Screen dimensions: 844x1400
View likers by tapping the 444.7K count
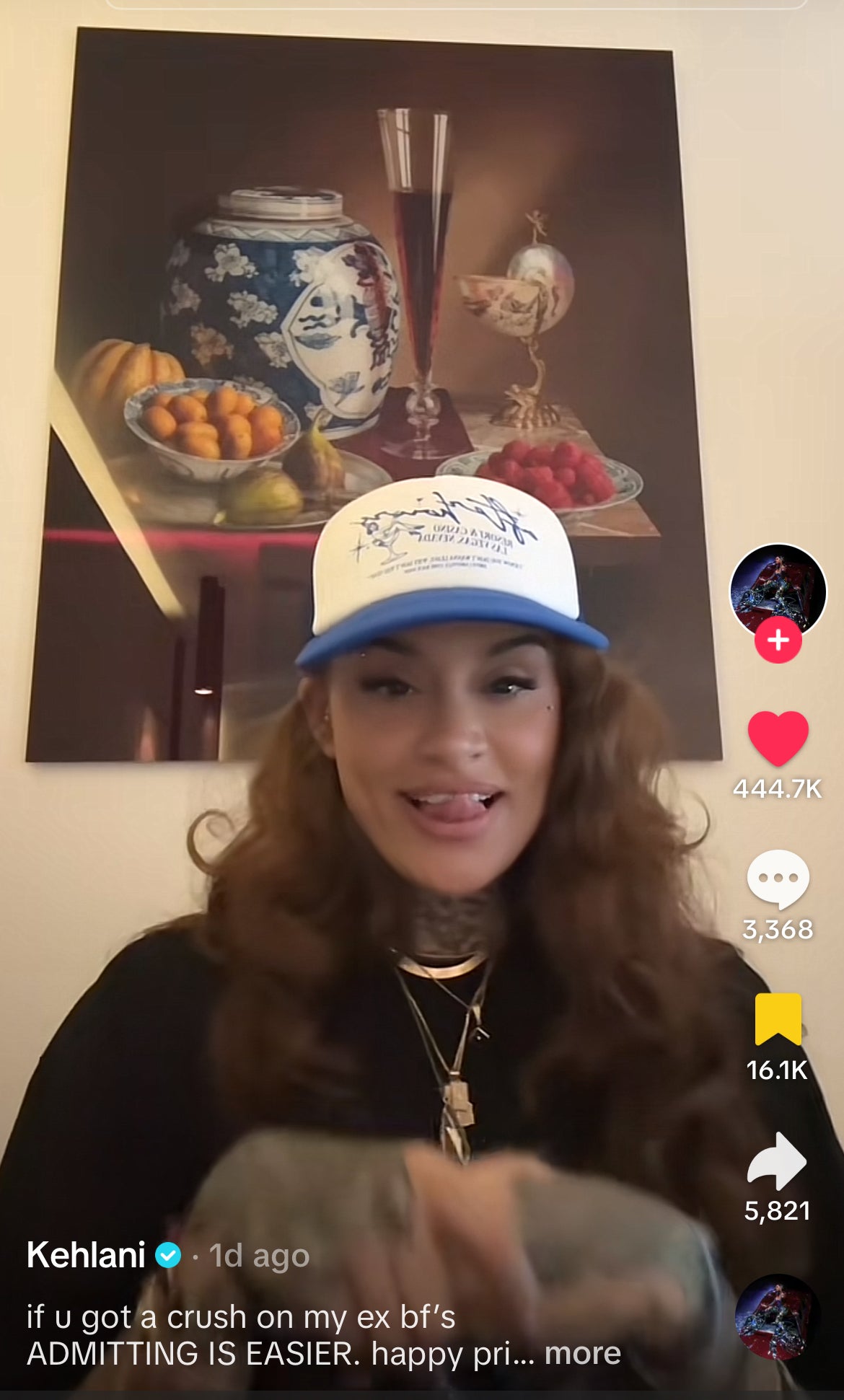point(778,787)
